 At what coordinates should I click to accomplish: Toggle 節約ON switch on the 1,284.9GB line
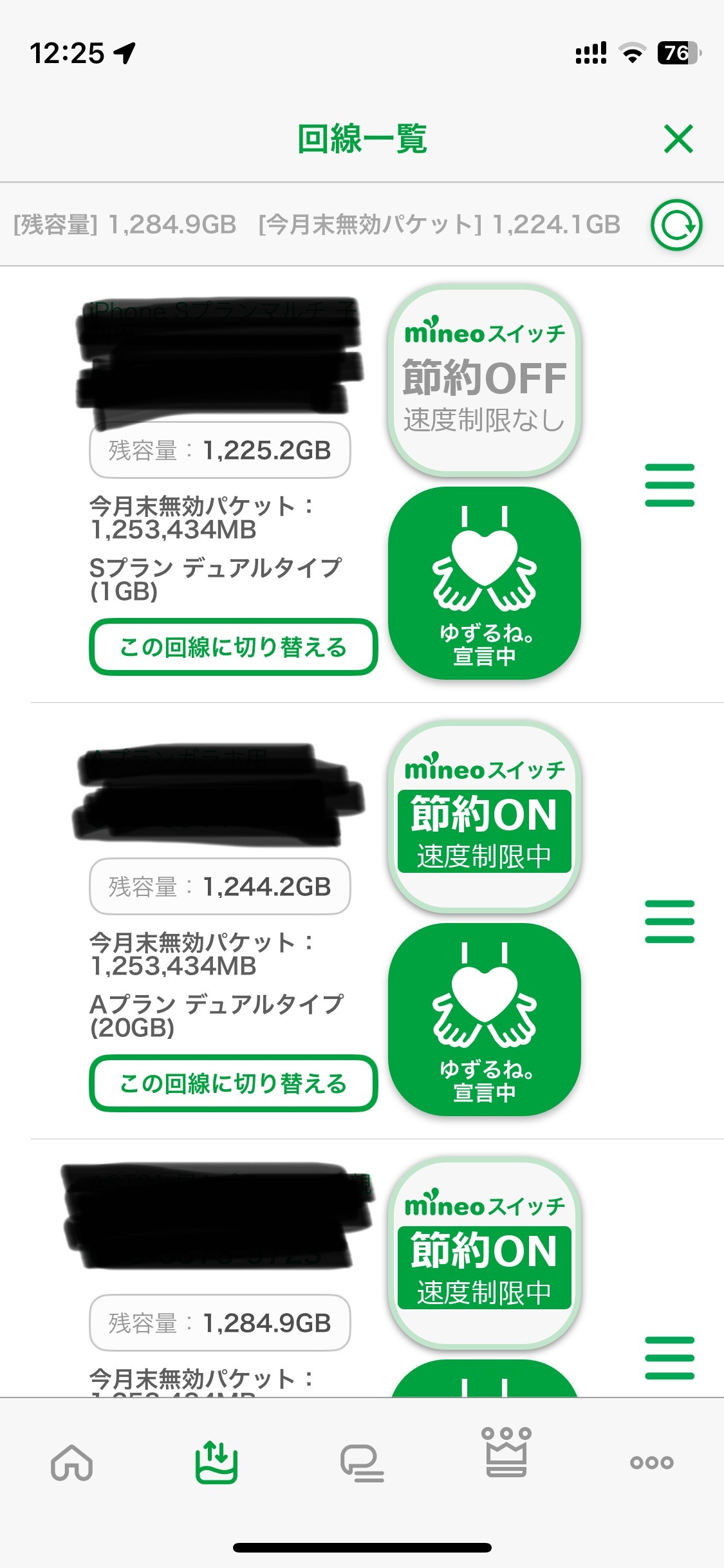pos(484,1253)
